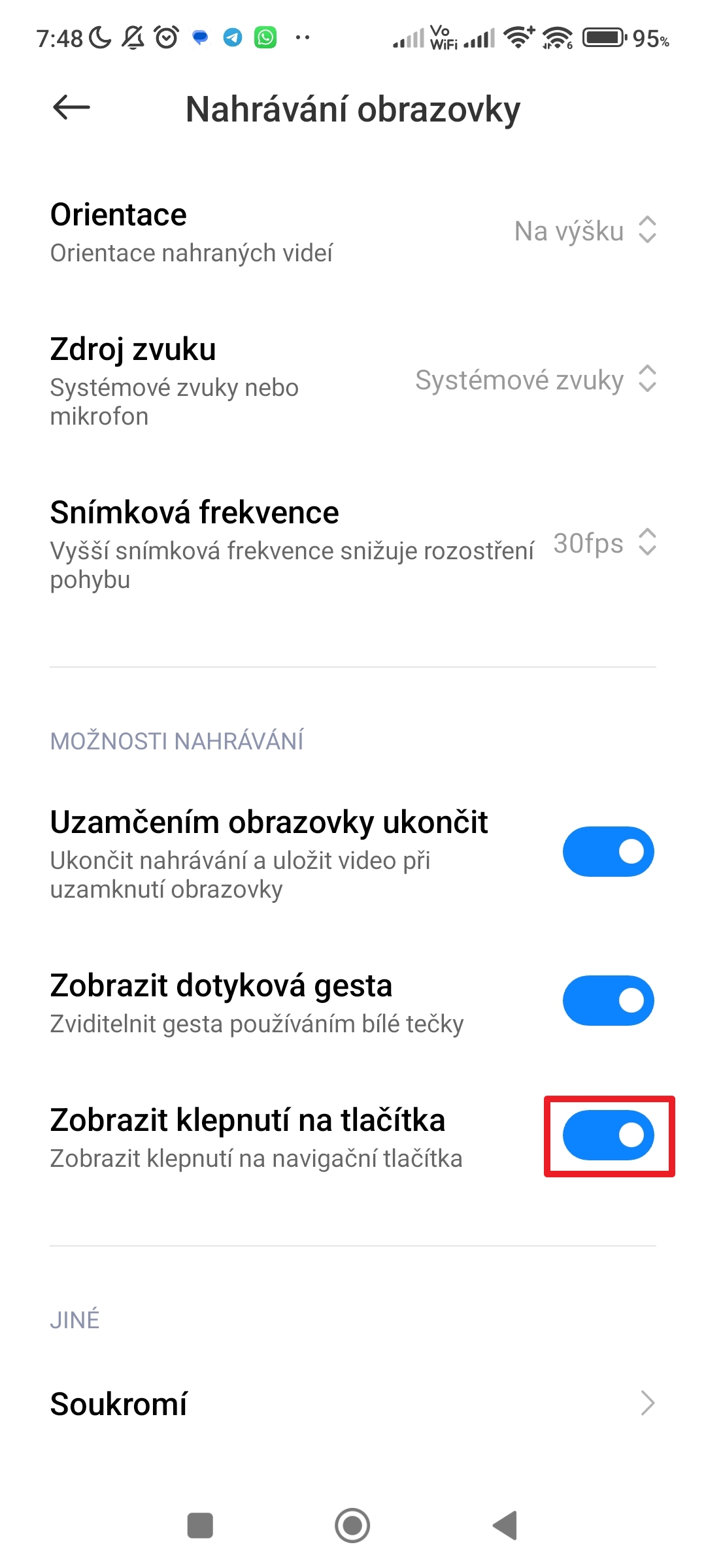Screen dimensions: 706x1568
Task: Tap the system home button
Action: pos(352,1526)
